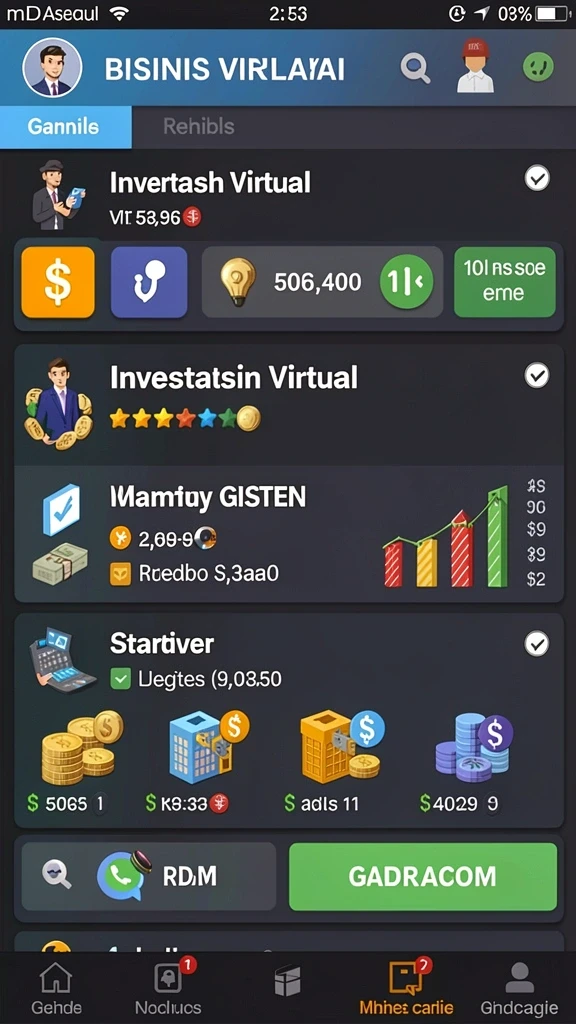Open the Nocliucs tab with badge
The height and width of the screenshot is (1024, 576).
[x=168, y=988]
